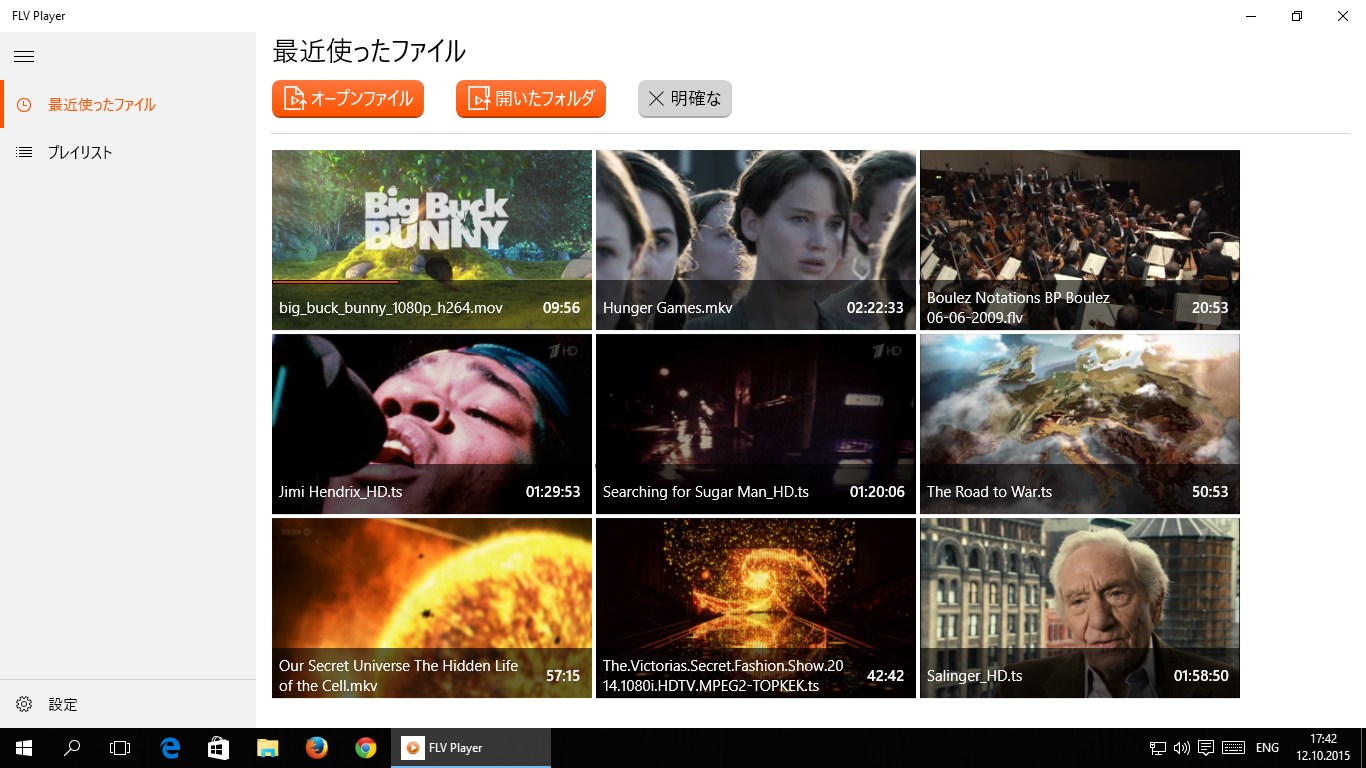Switch to プレイリスト
1366x768 pixels.
tap(128, 152)
